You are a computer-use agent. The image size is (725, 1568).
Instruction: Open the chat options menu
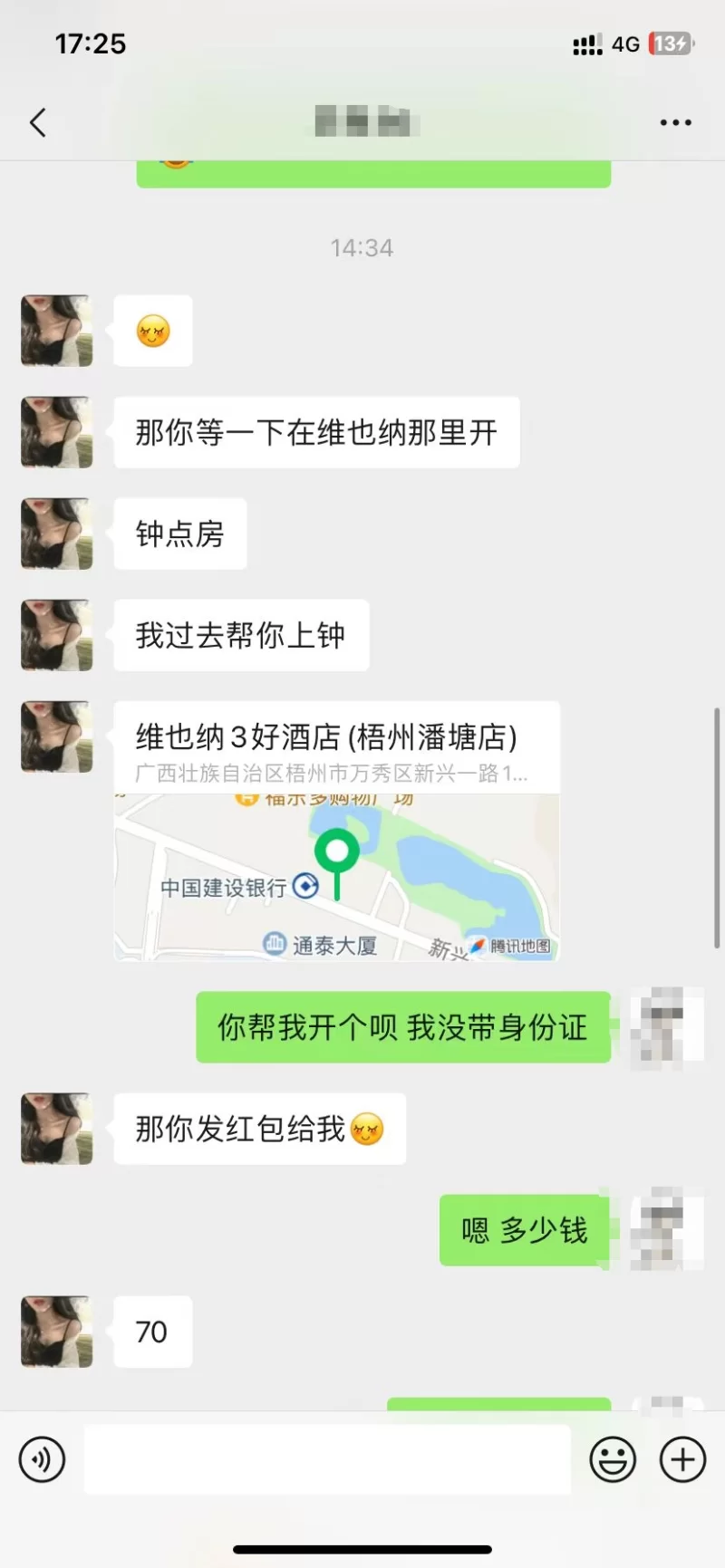pos(675,122)
